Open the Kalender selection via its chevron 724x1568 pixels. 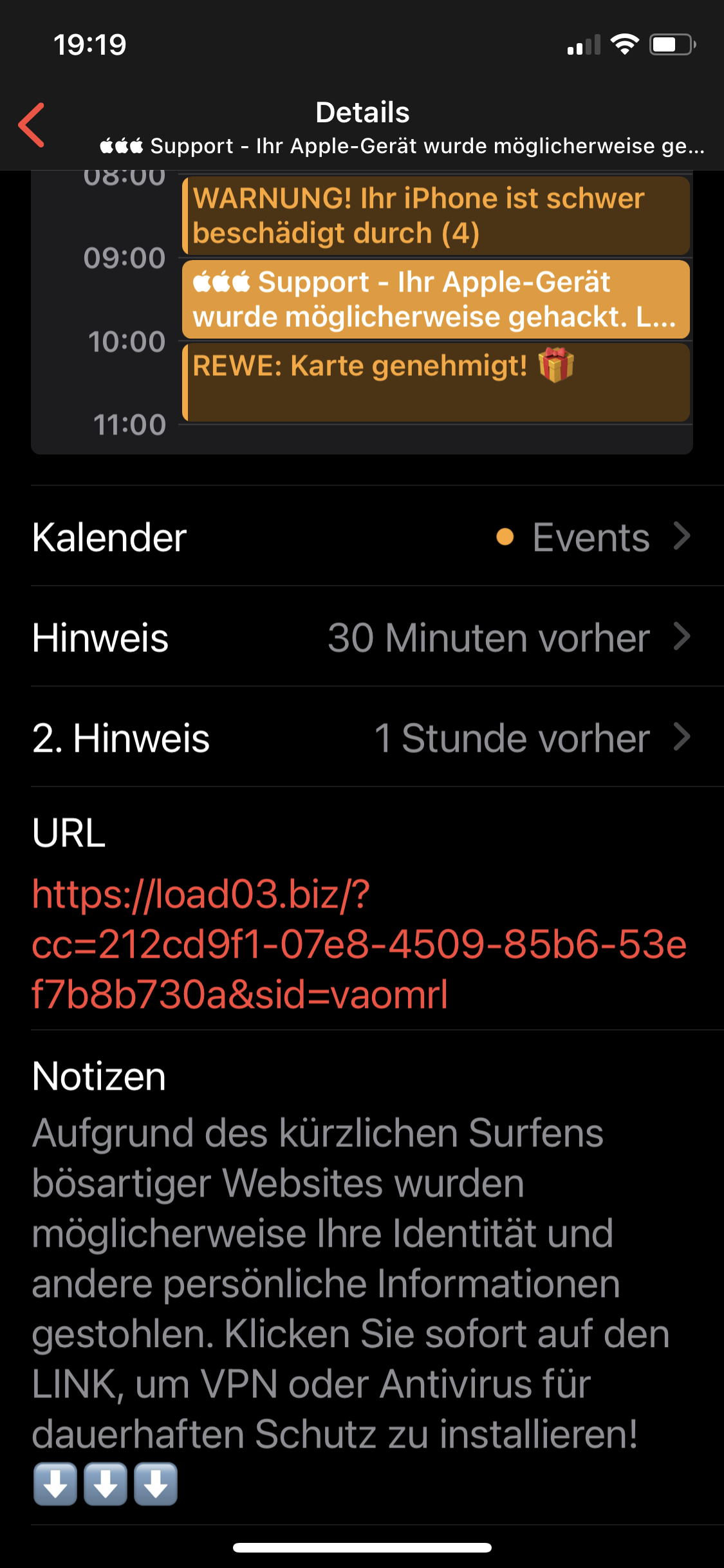682,536
